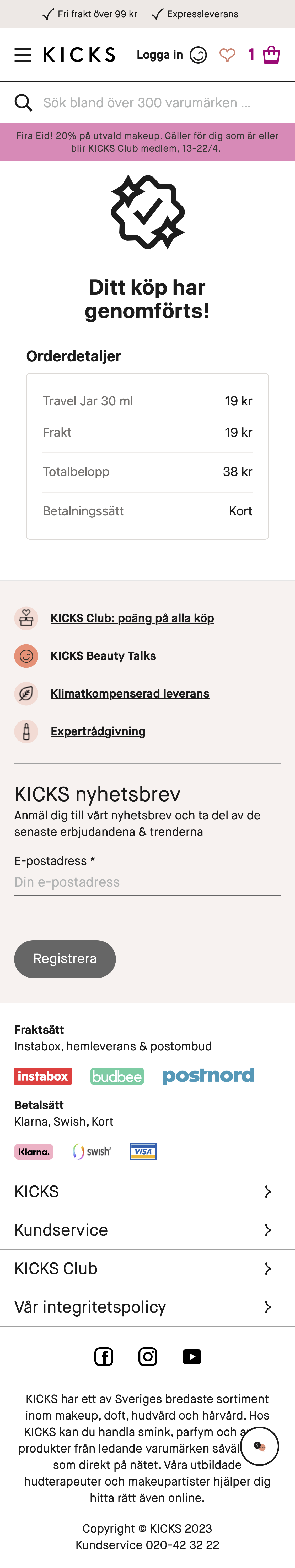Image resolution: width=295 pixels, height=1568 pixels.
Task: Focus the E-postadress newsletter field
Action: click(147, 882)
